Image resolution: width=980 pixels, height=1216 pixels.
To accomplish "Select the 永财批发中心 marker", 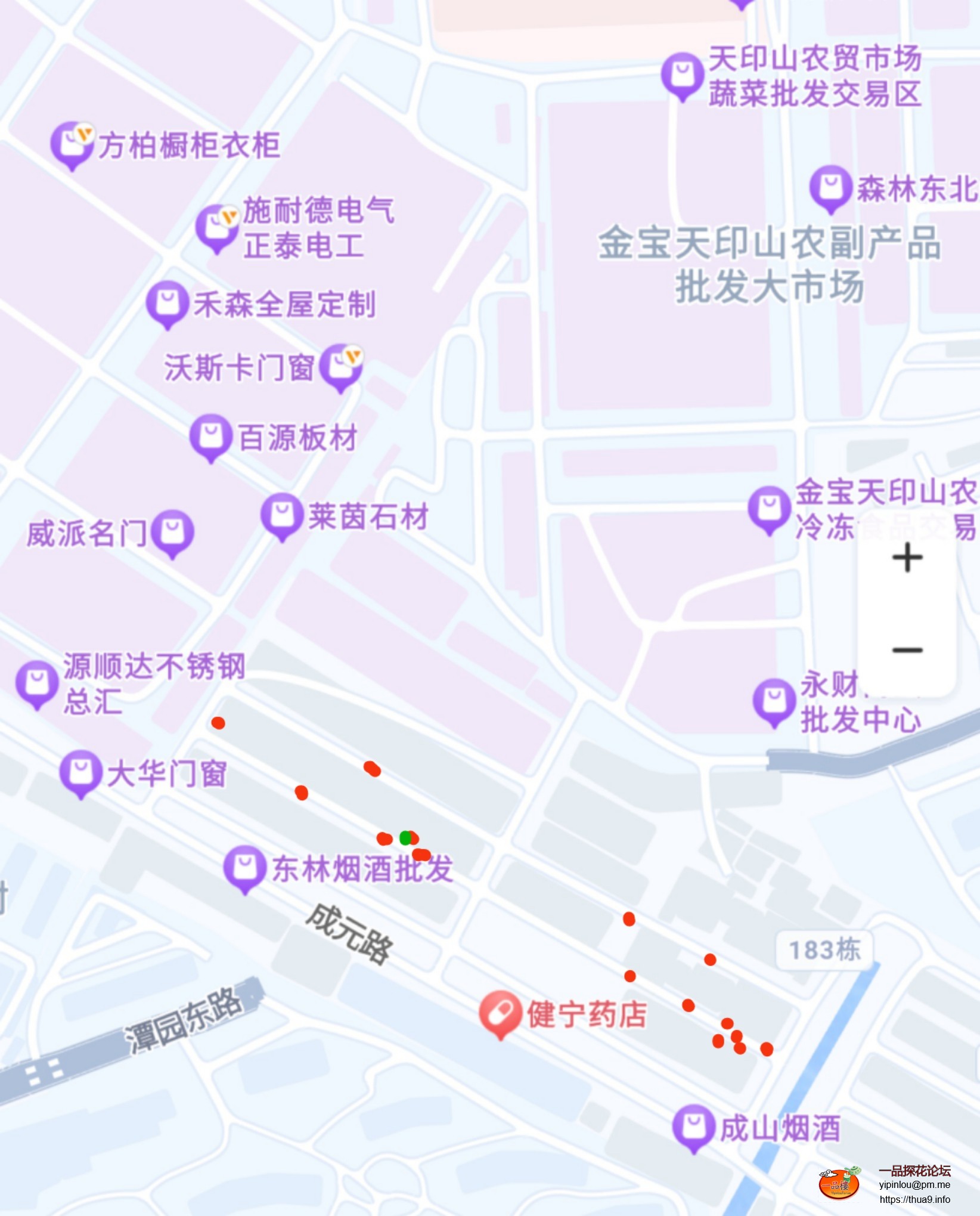I will (x=774, y=700).
